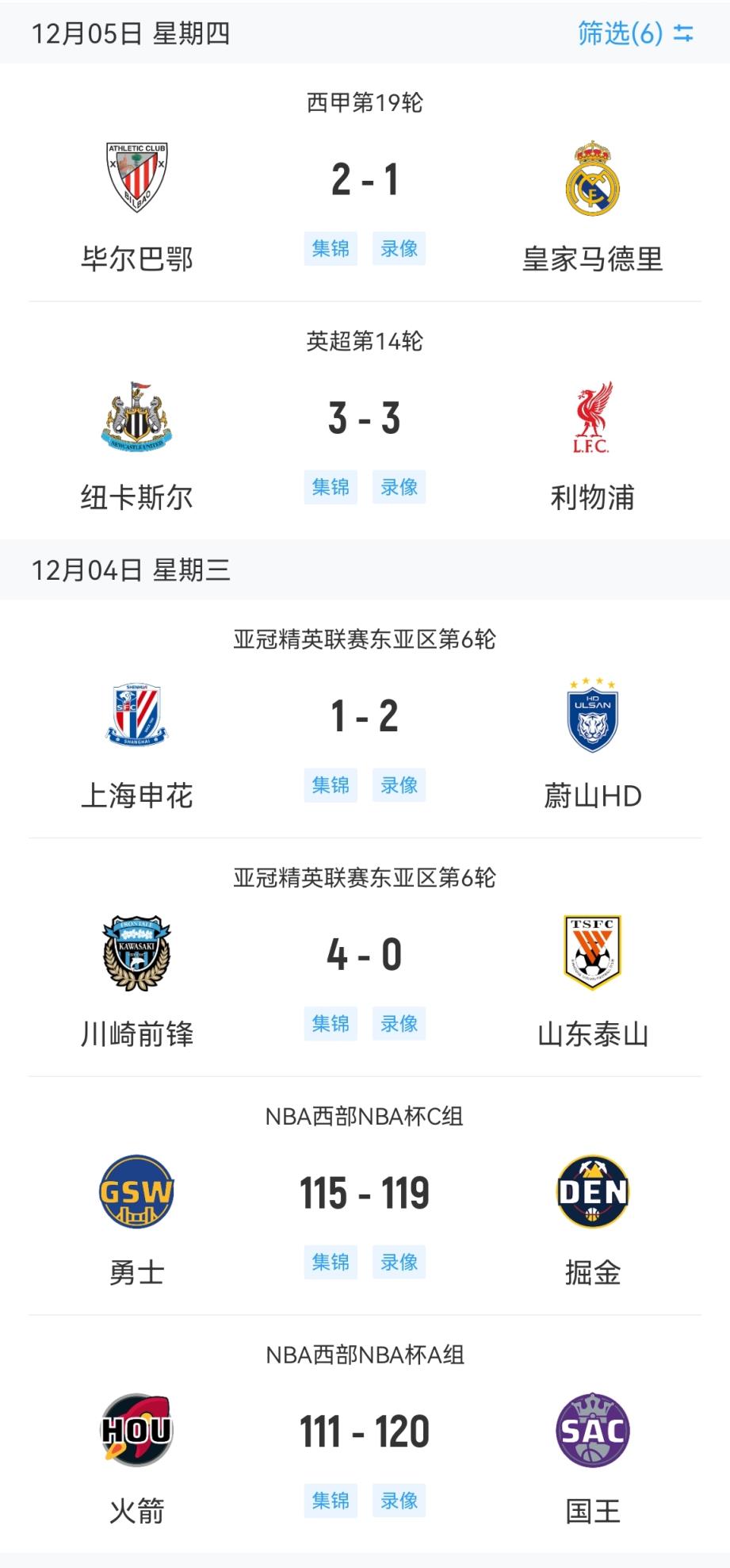
Task: Open 集锦 for 上海申花 vs 蔚山HD
Action: [331, 785]
